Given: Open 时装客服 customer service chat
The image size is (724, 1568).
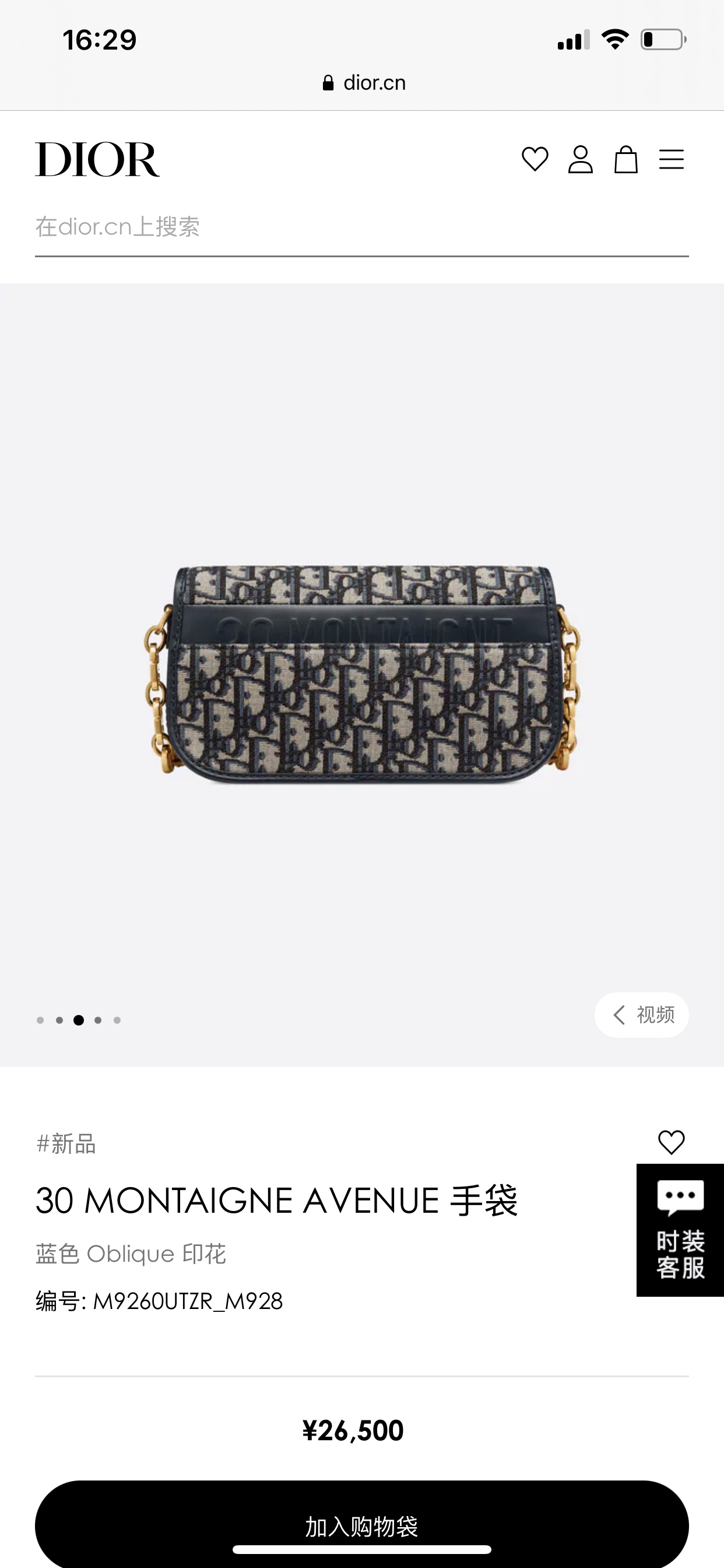Looking at the screenshot, I should pyautogui.click(x=680, y=1230).
